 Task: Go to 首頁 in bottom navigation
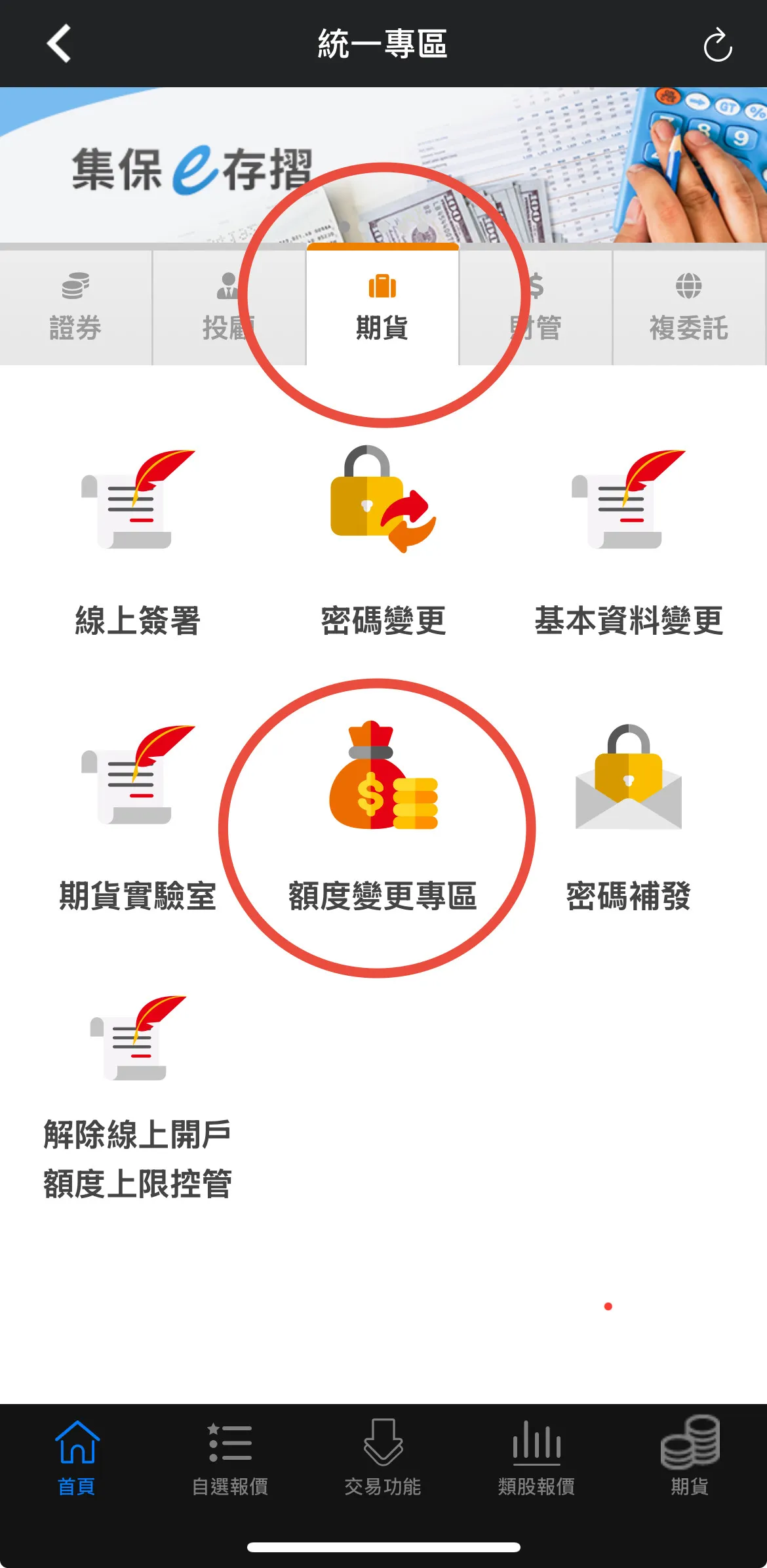point(77,1457)
